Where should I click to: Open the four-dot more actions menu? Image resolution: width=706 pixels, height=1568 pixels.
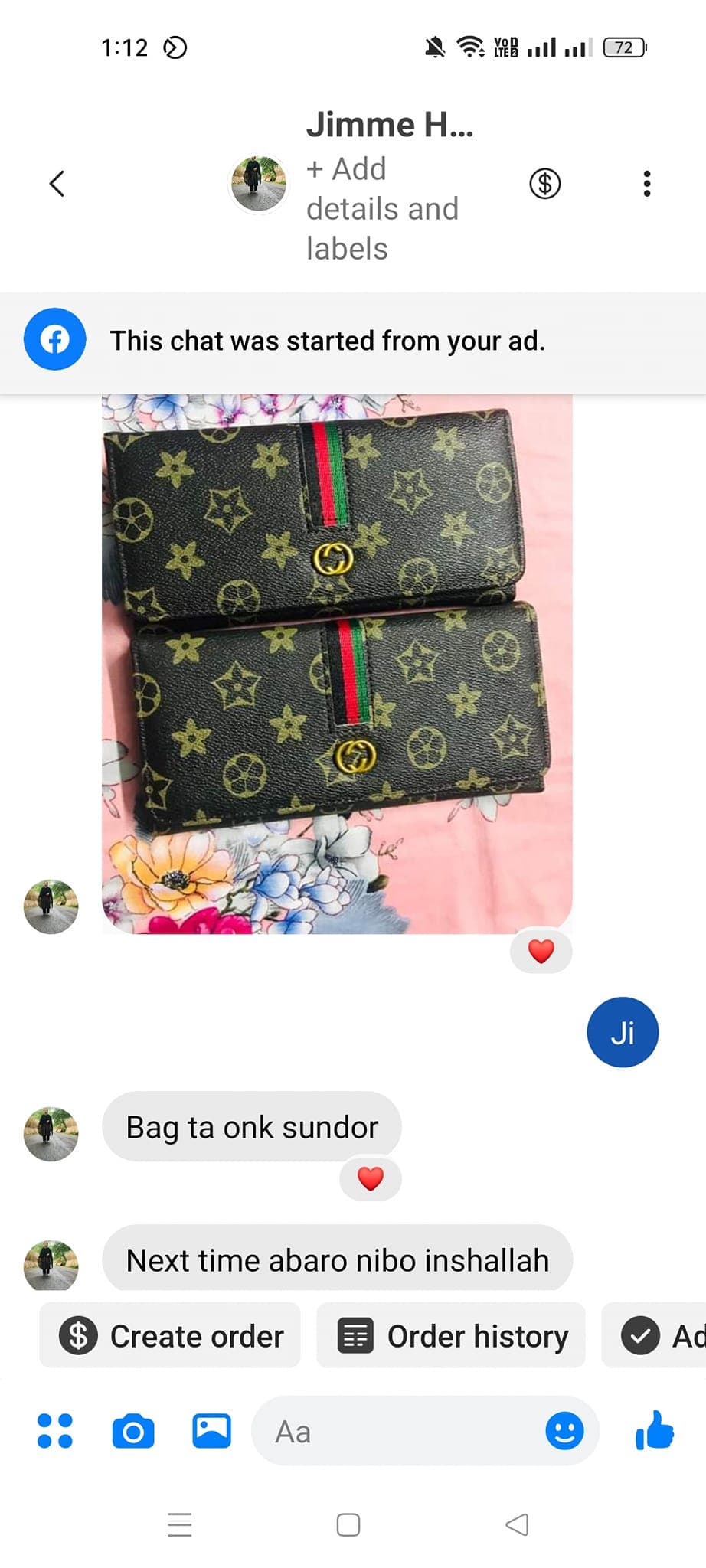pos(55,1430)
